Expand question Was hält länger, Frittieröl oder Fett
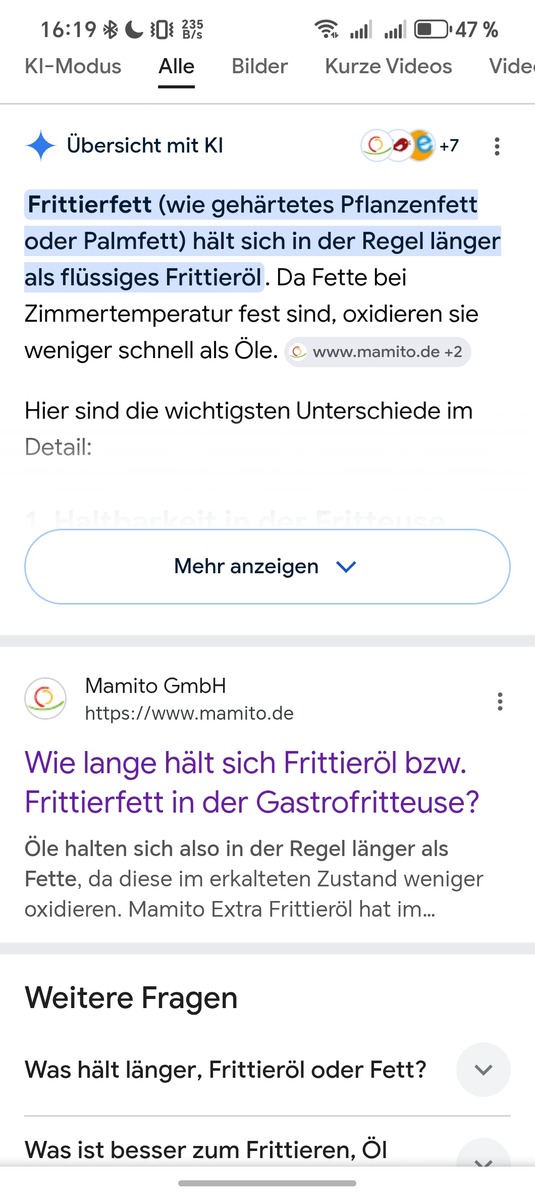535x1200 pixels. click(267, 1070)
